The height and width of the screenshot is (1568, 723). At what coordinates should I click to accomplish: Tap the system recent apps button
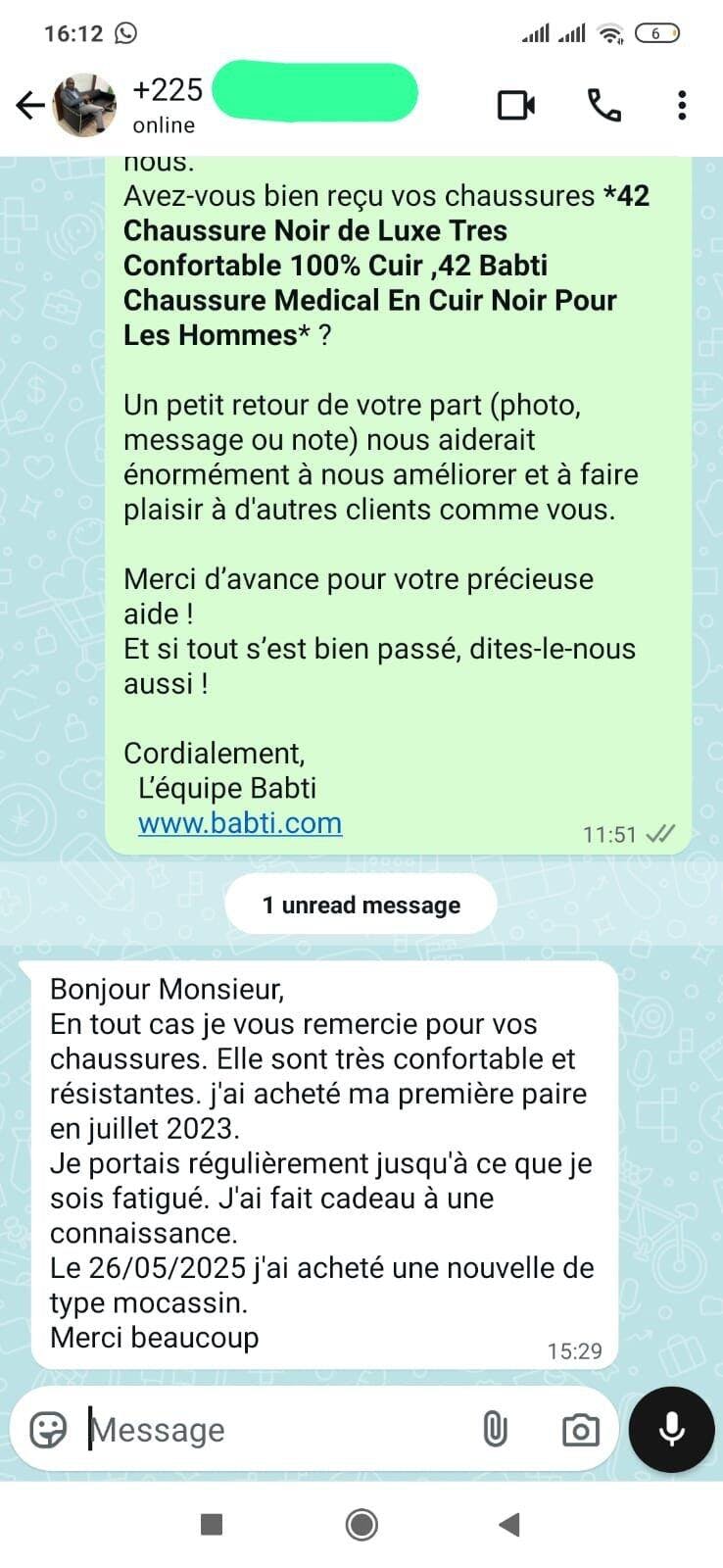click(x=211, y=1524)
